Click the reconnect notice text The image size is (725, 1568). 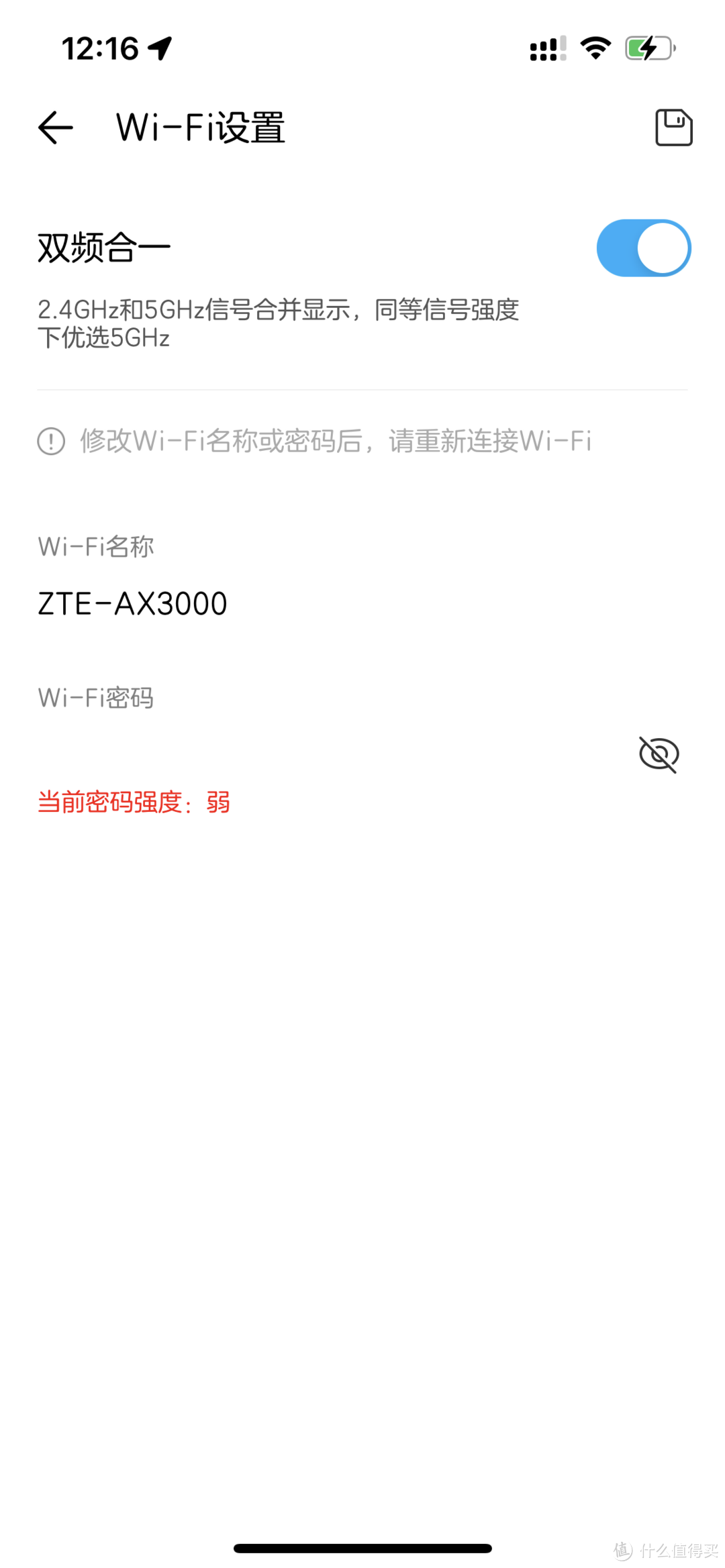334,441
